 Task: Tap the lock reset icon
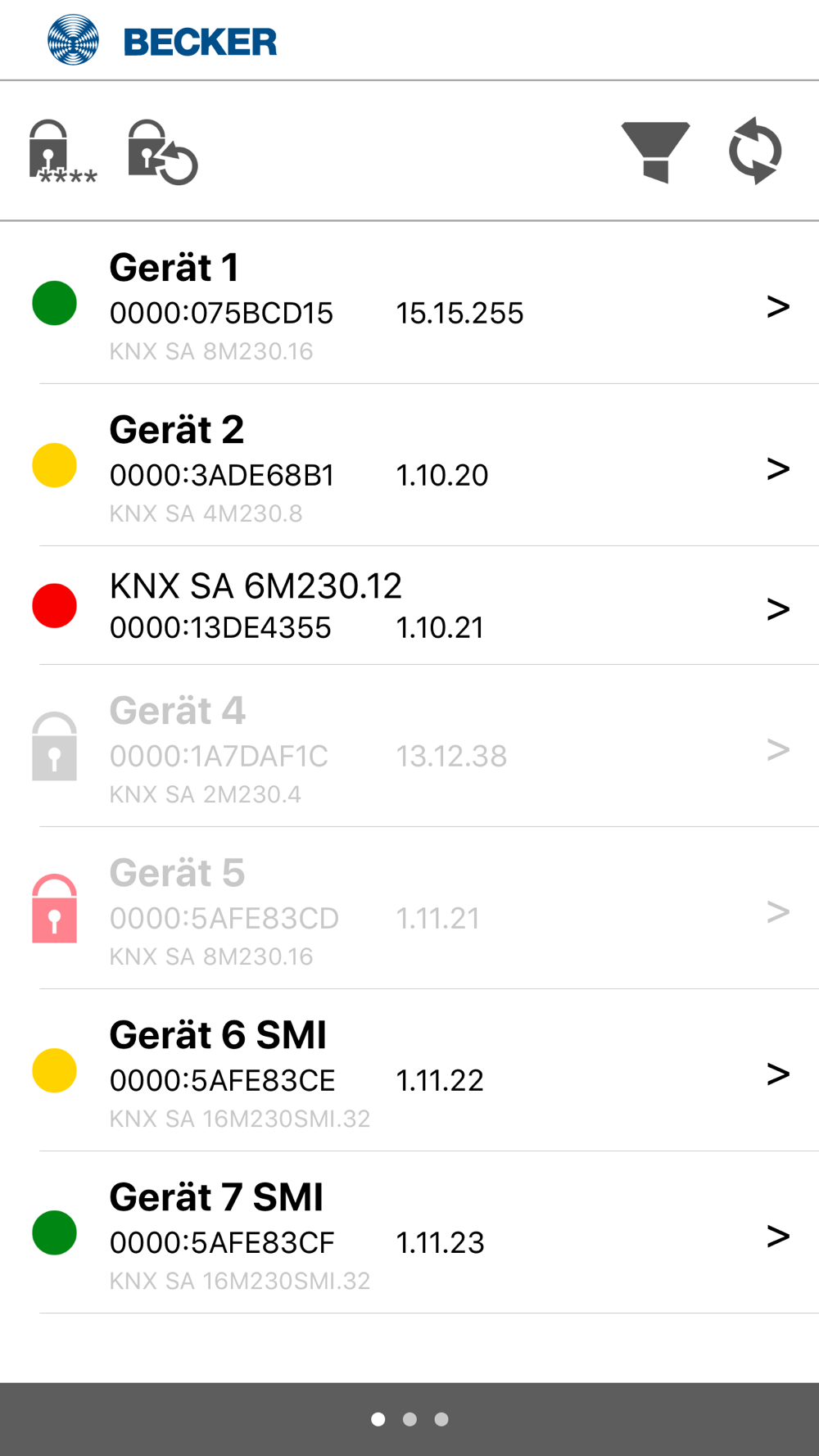(163, 152)
